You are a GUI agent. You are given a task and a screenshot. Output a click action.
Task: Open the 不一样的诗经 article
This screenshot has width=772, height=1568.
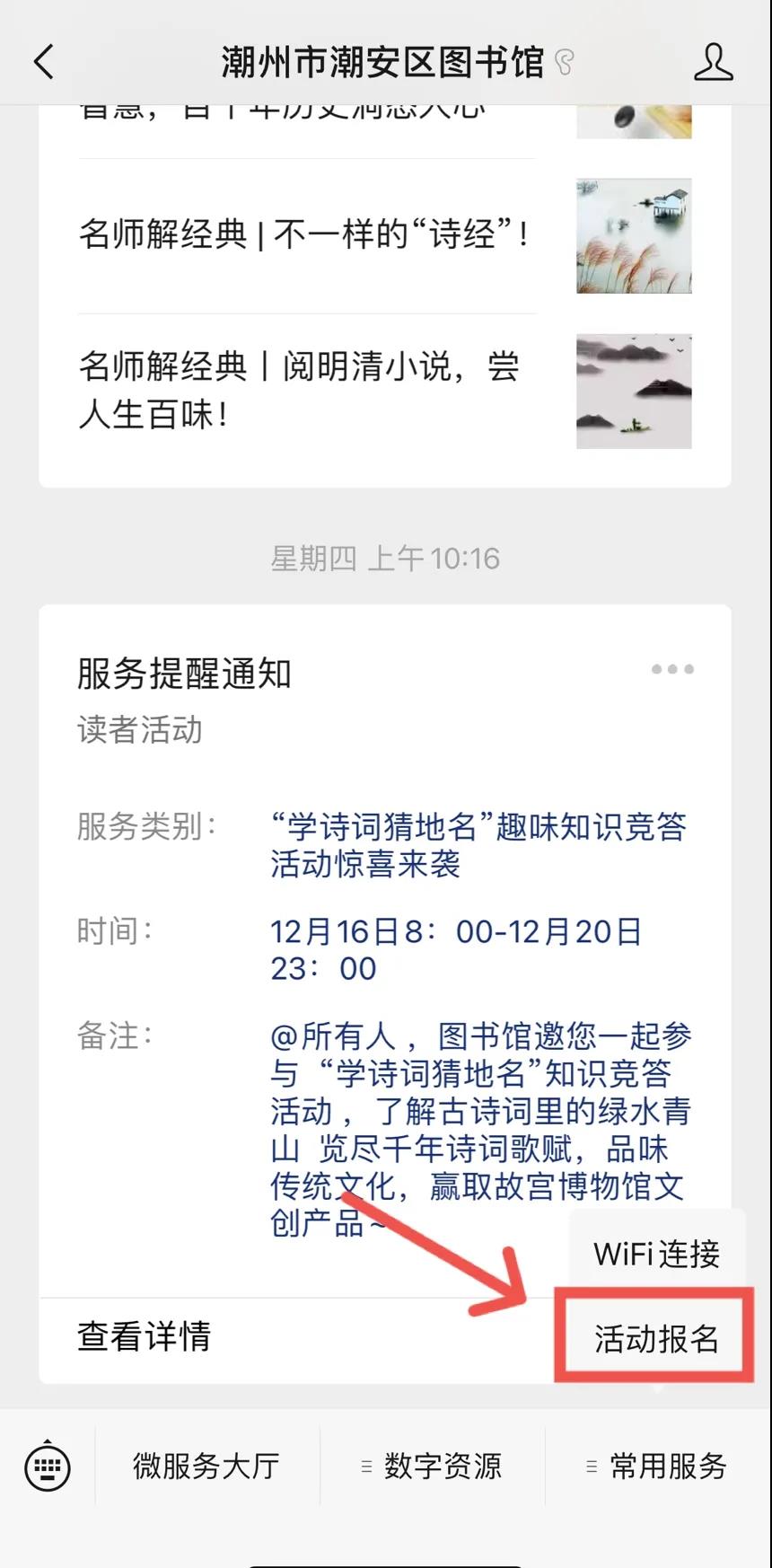click(305, 235)
